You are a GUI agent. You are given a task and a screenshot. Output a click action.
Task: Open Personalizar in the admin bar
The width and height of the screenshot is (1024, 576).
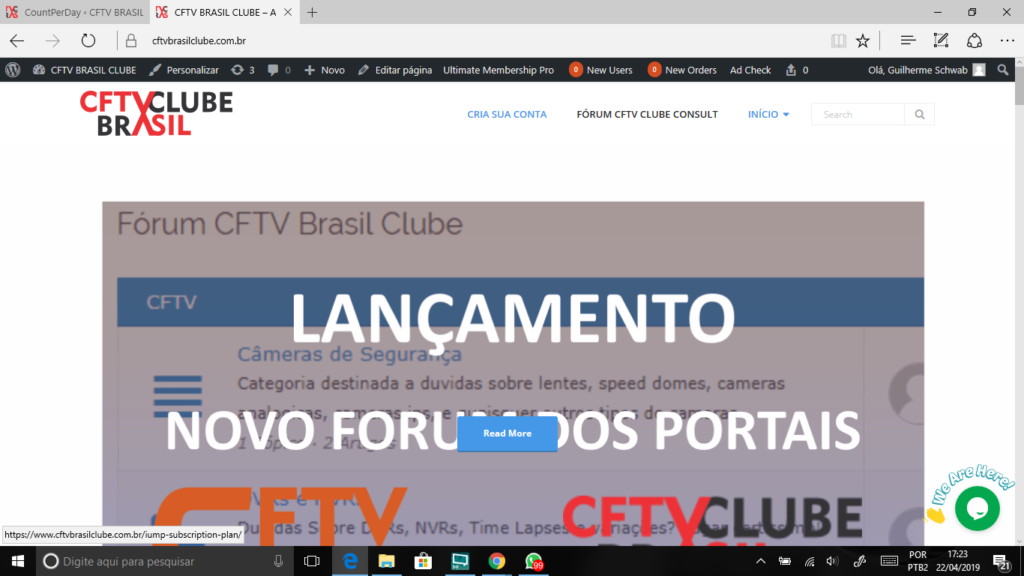click(184, 70)
